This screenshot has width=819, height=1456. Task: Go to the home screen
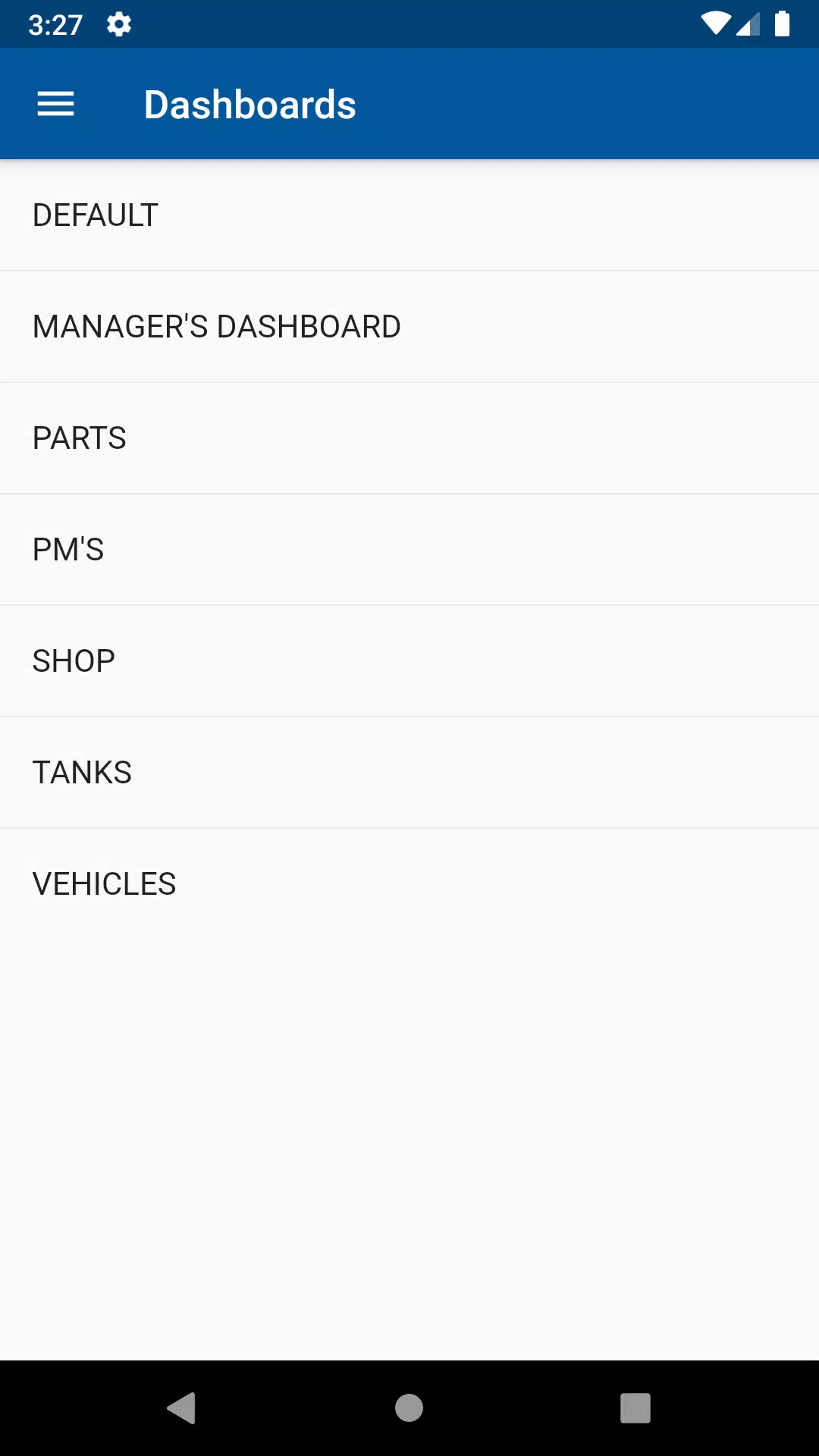[x=409, y=1408]
